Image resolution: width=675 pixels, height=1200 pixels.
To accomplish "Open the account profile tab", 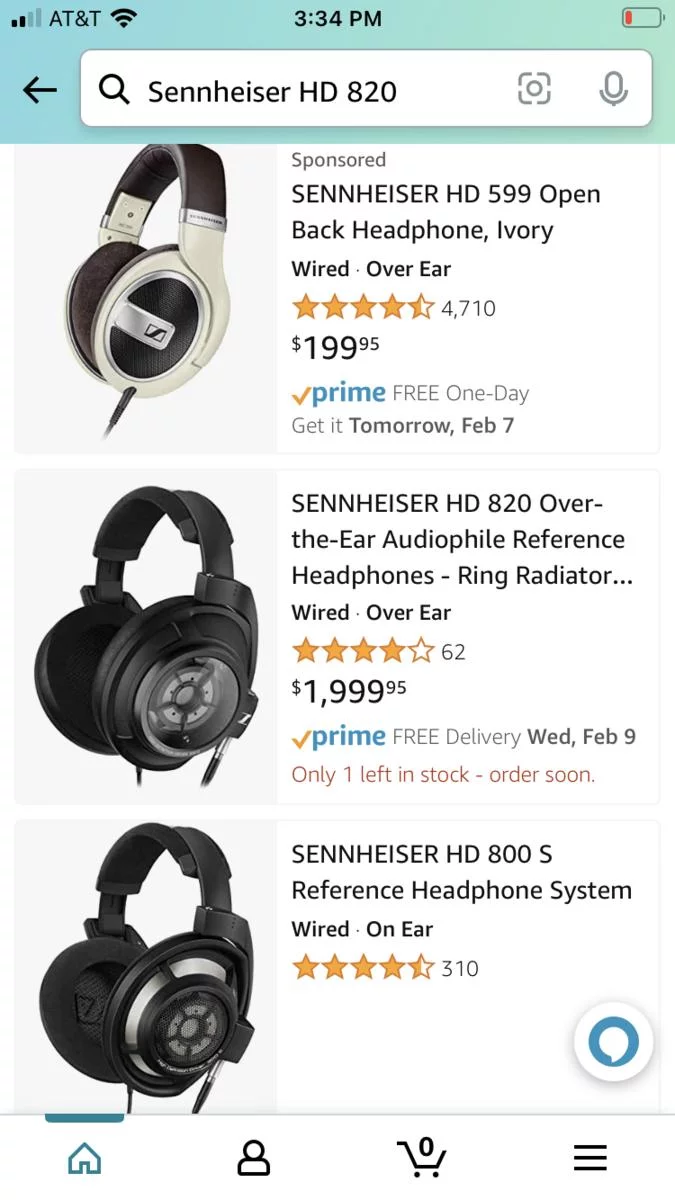I will tap(254, 1158).
